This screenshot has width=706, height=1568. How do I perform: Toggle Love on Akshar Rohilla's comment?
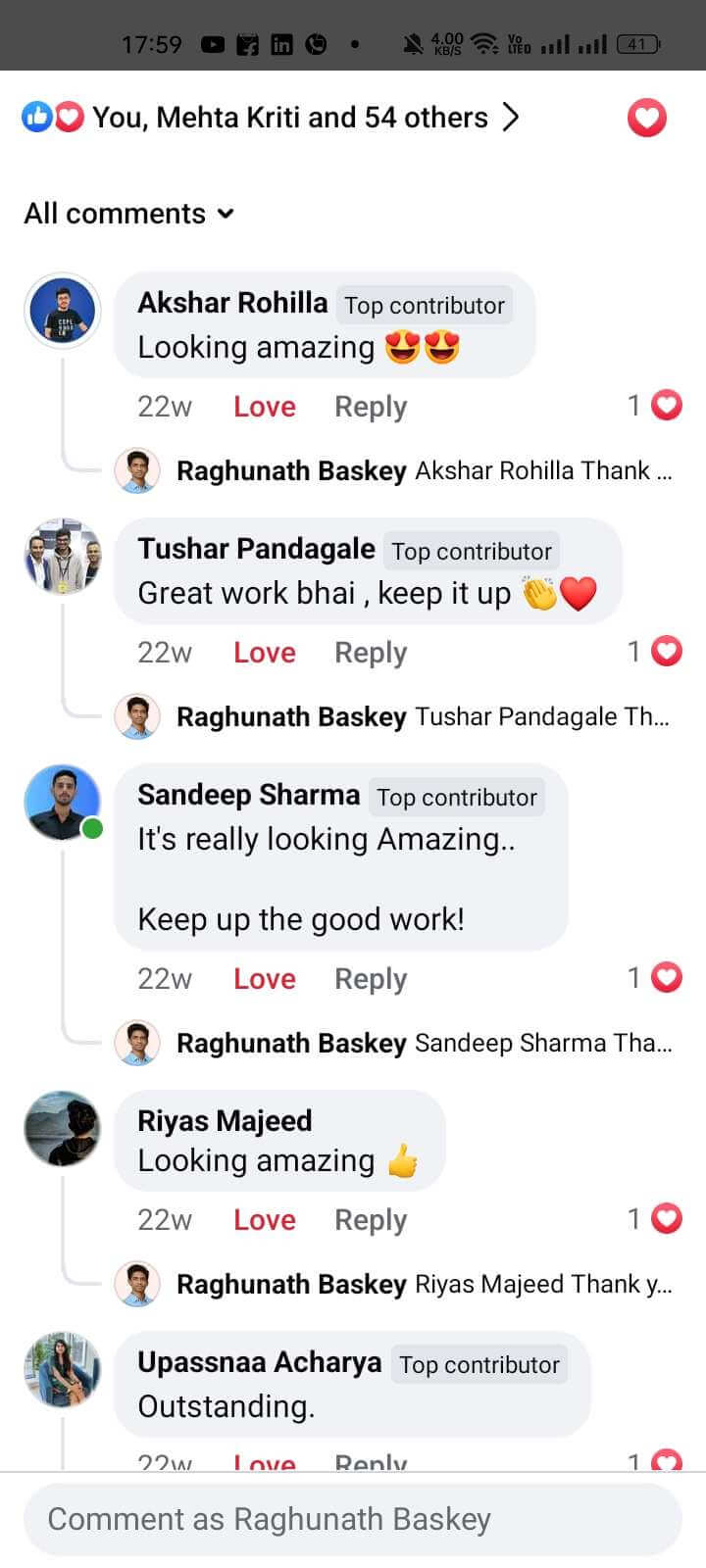(264, 407)
